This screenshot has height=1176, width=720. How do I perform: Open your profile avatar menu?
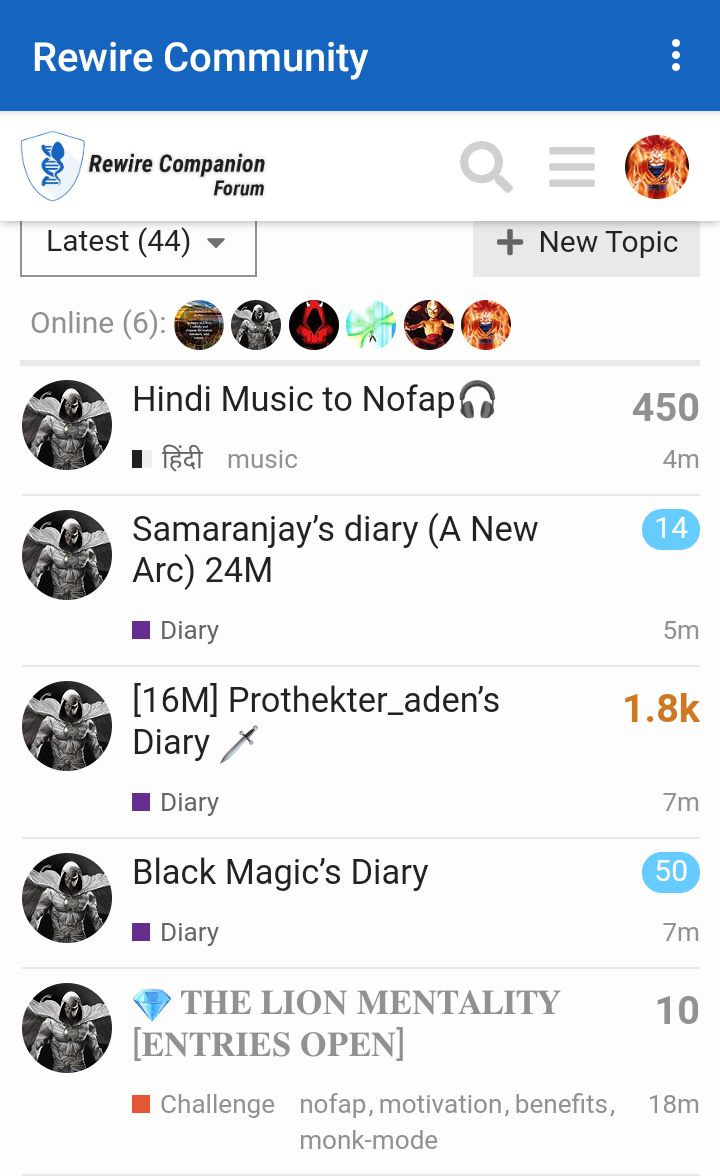657,166
